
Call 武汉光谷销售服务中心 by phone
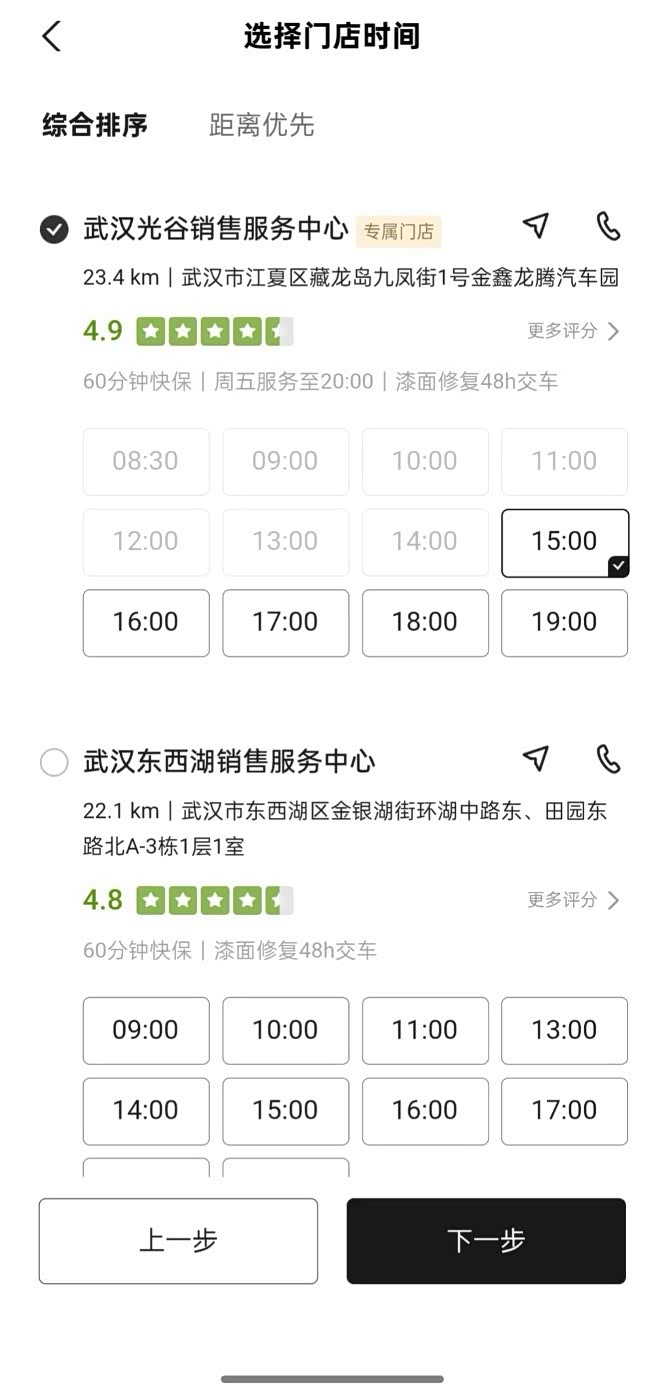(x=608, y=226)
